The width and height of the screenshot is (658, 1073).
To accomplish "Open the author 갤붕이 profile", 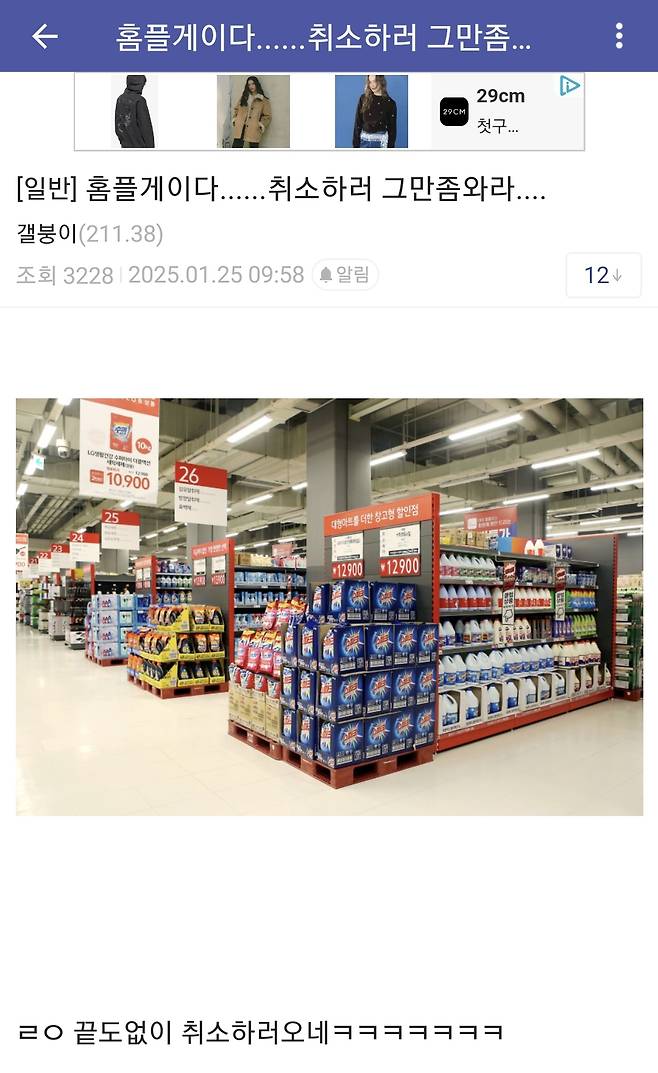I will tap(47, 234).
